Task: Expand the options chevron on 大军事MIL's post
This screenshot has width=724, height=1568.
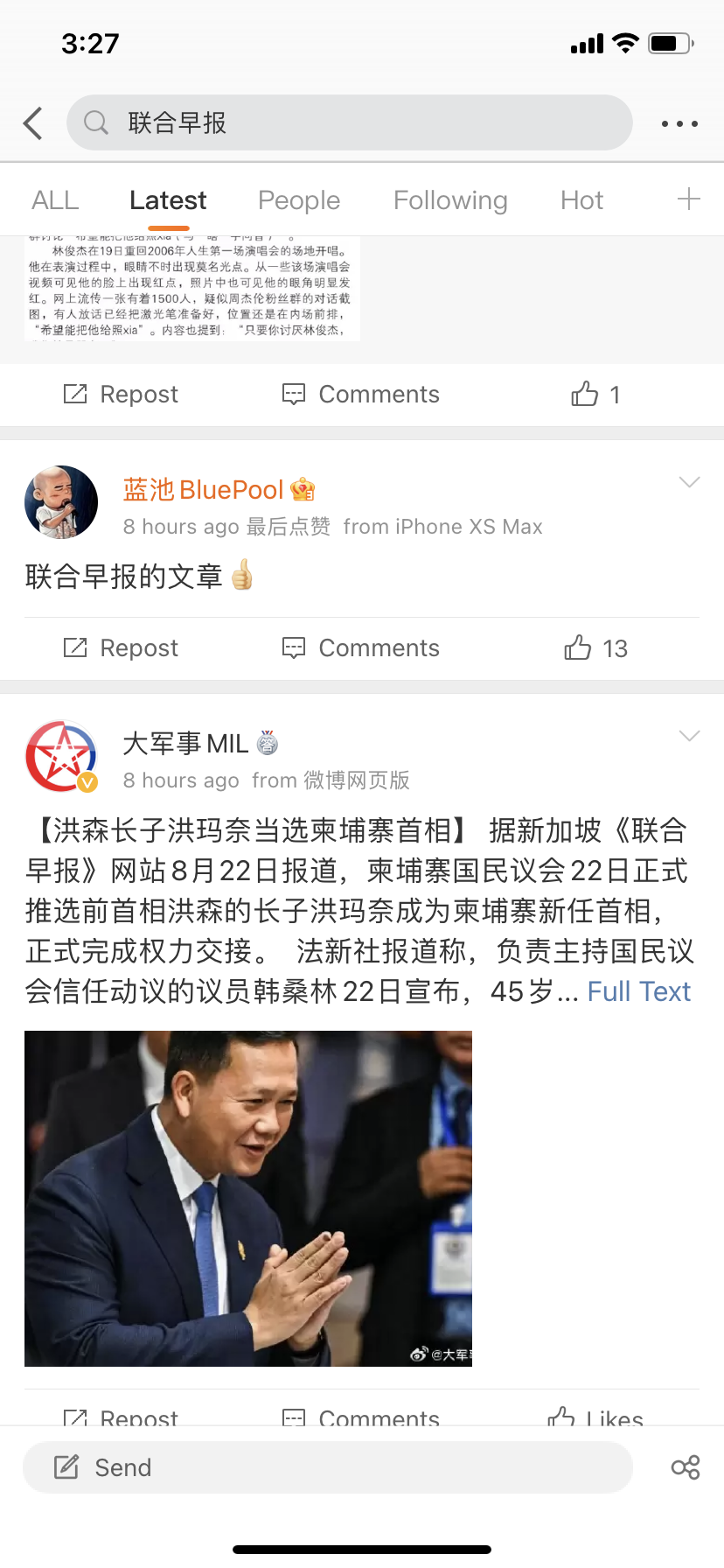Action: pyautogui.click(x=690, y=736)
